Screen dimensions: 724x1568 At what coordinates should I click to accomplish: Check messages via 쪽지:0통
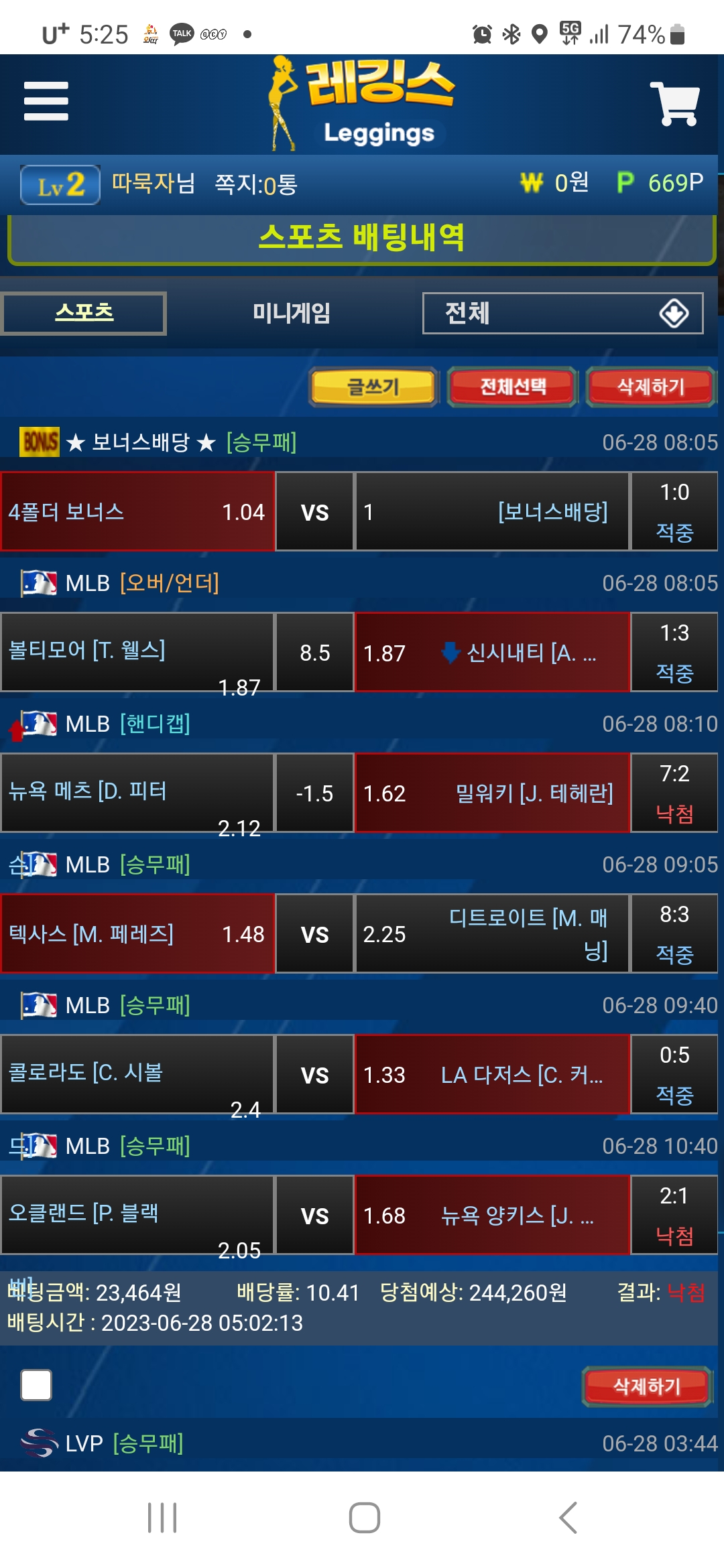pos(255,184)
